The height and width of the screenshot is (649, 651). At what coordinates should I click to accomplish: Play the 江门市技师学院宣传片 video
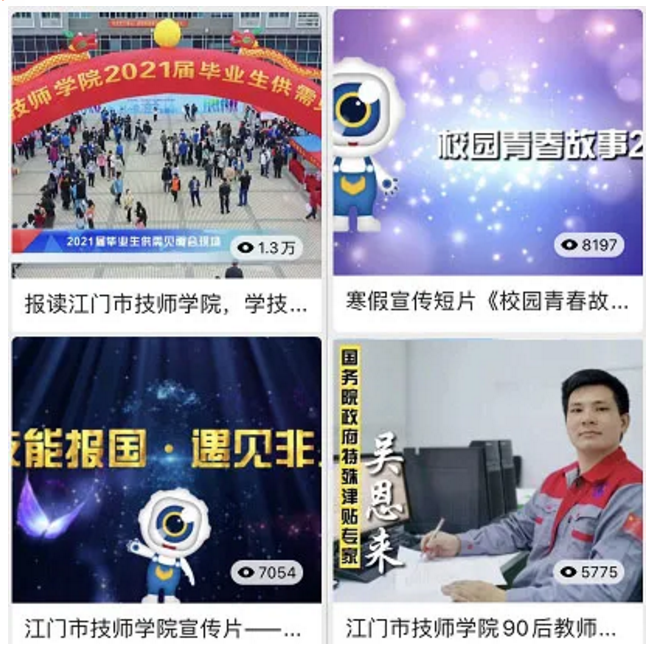tap(166, 470)
